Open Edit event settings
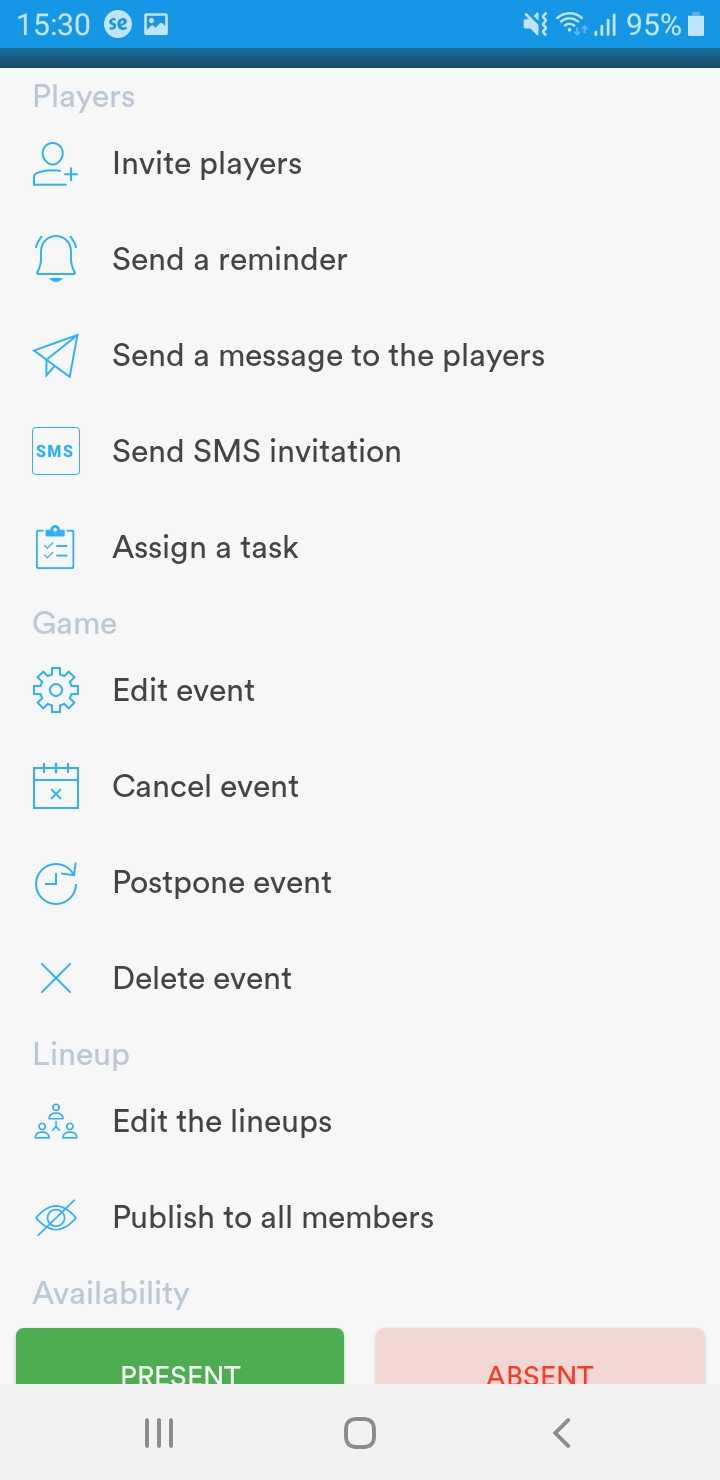720x1480 pixels. 184,691
